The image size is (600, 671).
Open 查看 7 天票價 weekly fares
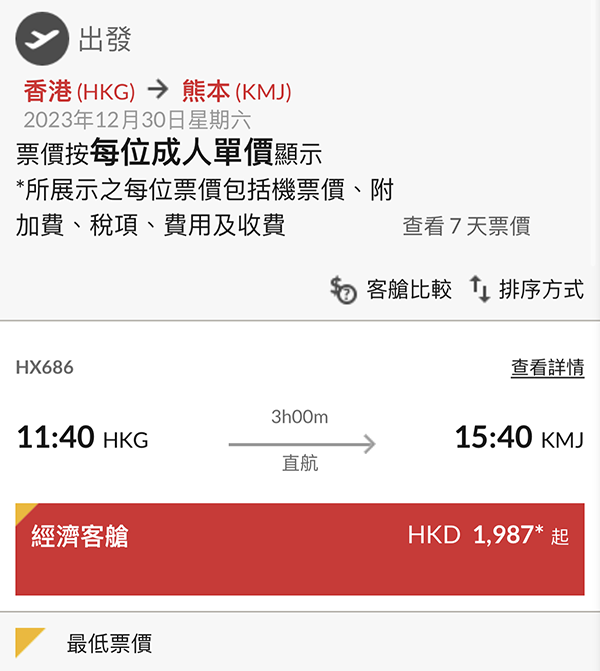(x=466, y=226)
